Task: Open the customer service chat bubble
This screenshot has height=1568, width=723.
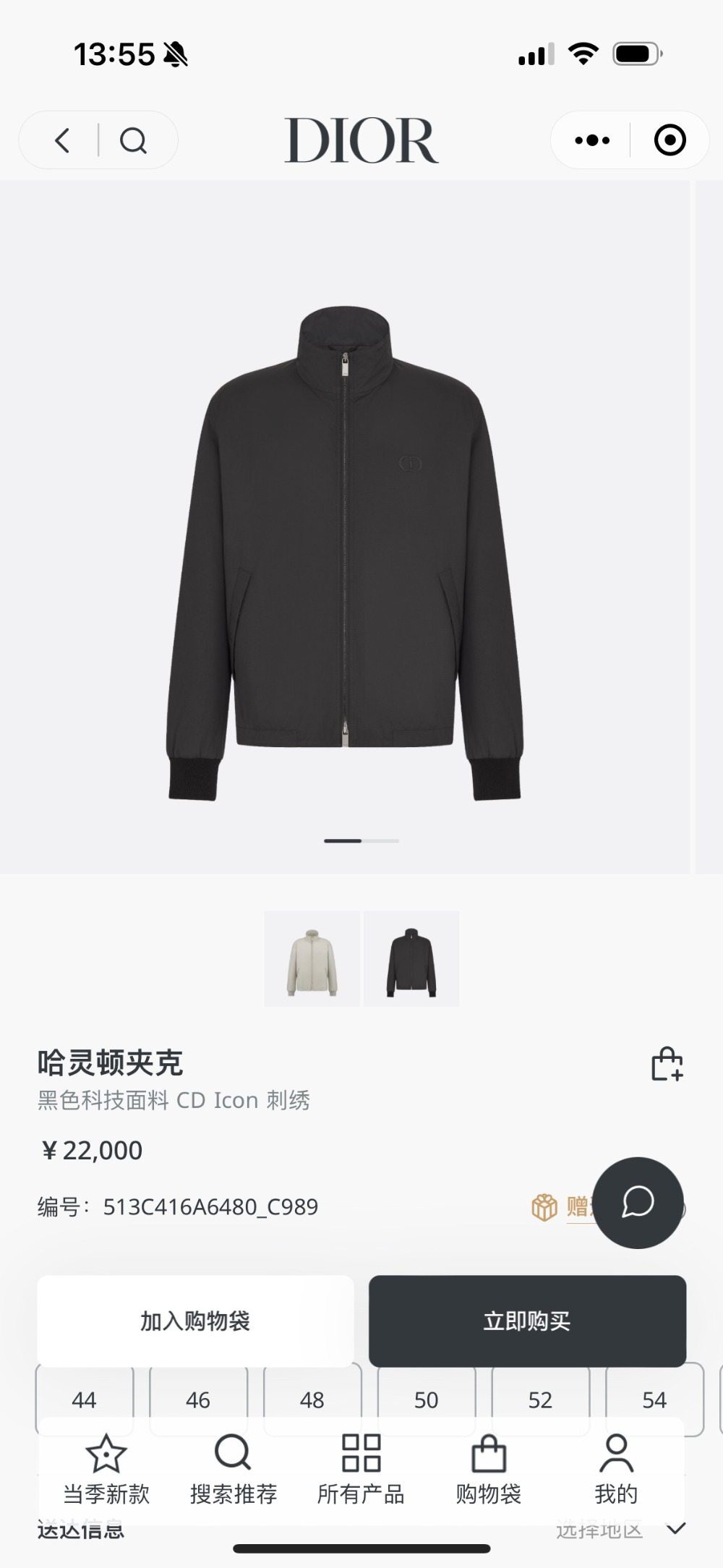Action: pos(638,1203)
